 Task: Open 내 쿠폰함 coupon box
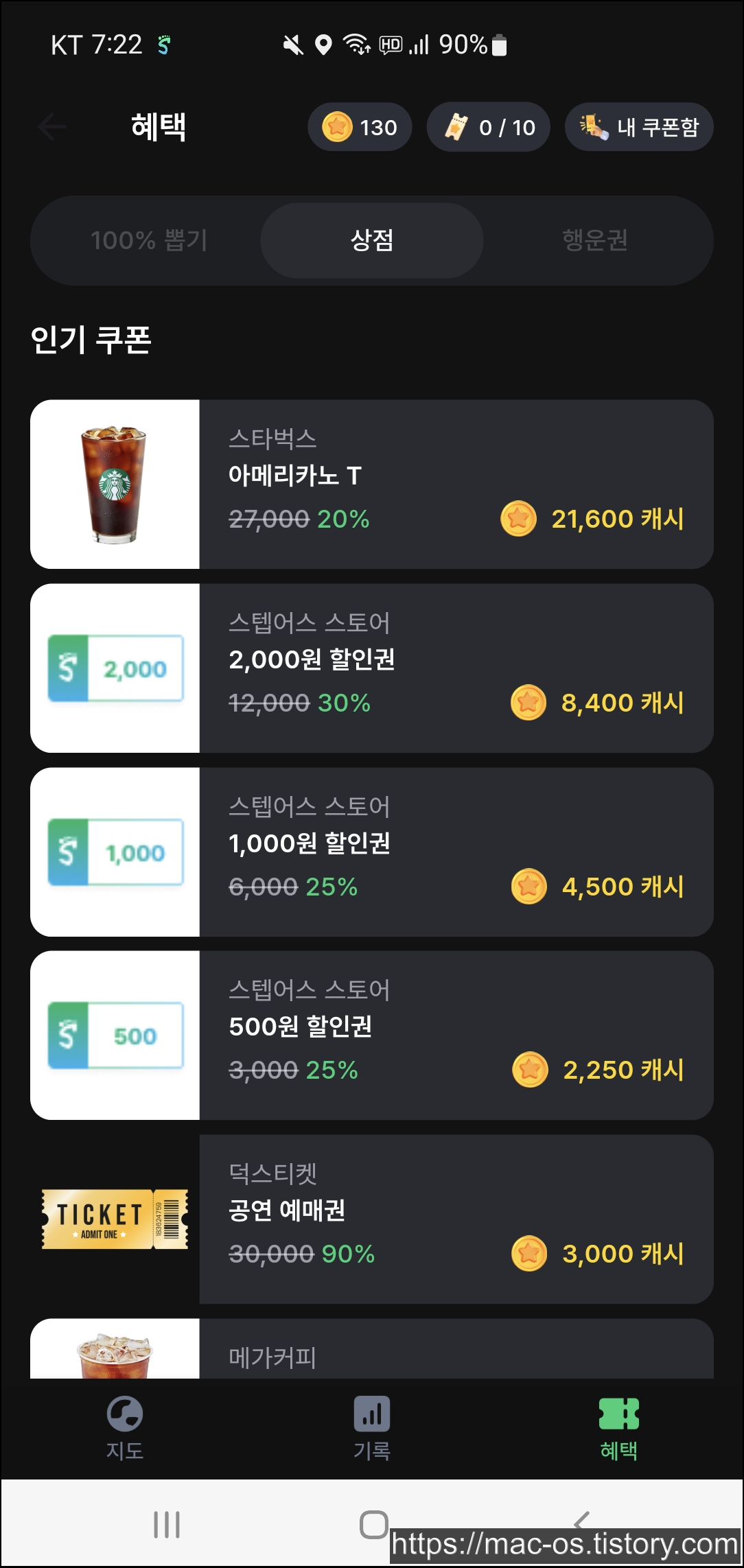coord(639,127)
